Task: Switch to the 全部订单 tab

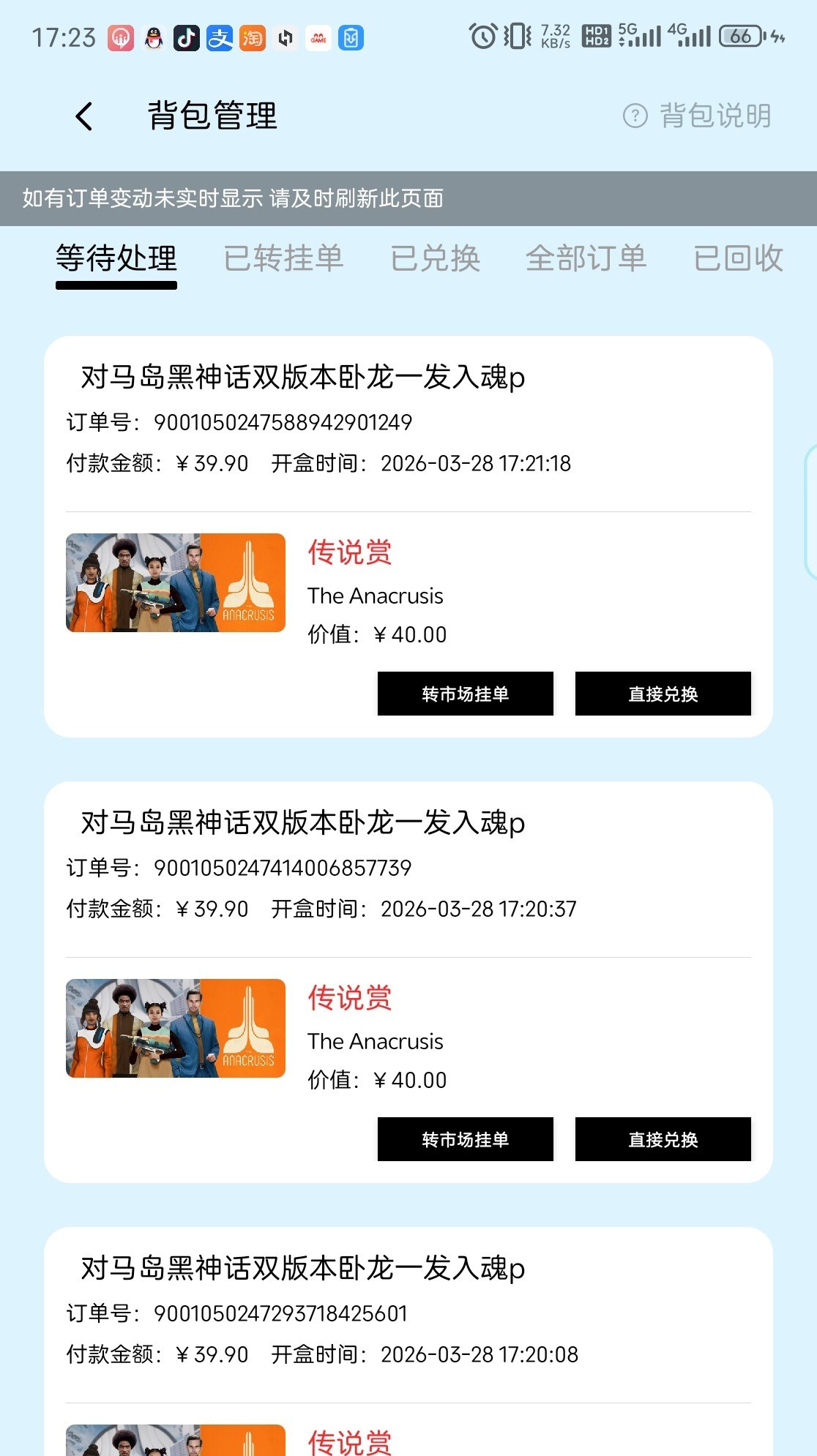Action: click(586, 258)
